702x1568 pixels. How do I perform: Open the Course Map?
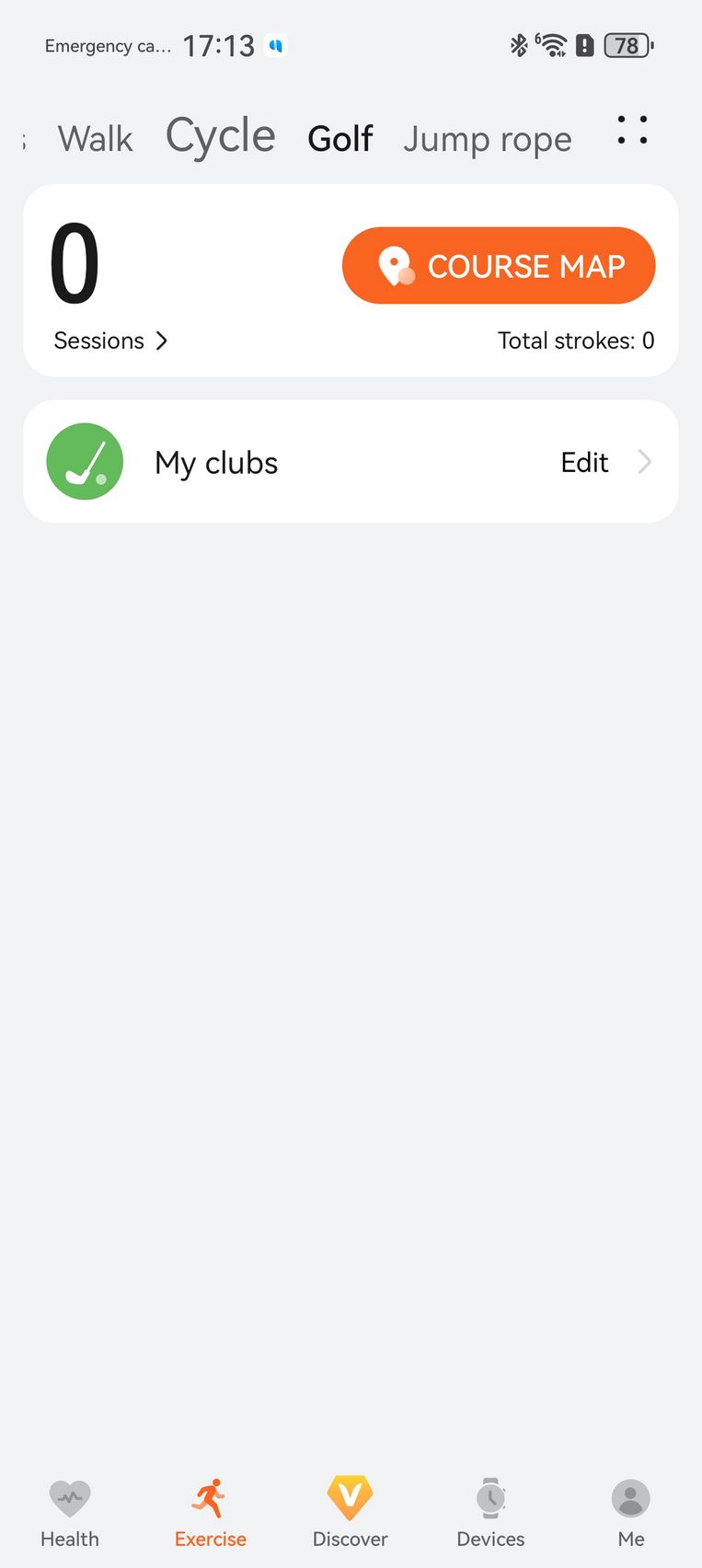pyautogui.click(x=498, y=266)
